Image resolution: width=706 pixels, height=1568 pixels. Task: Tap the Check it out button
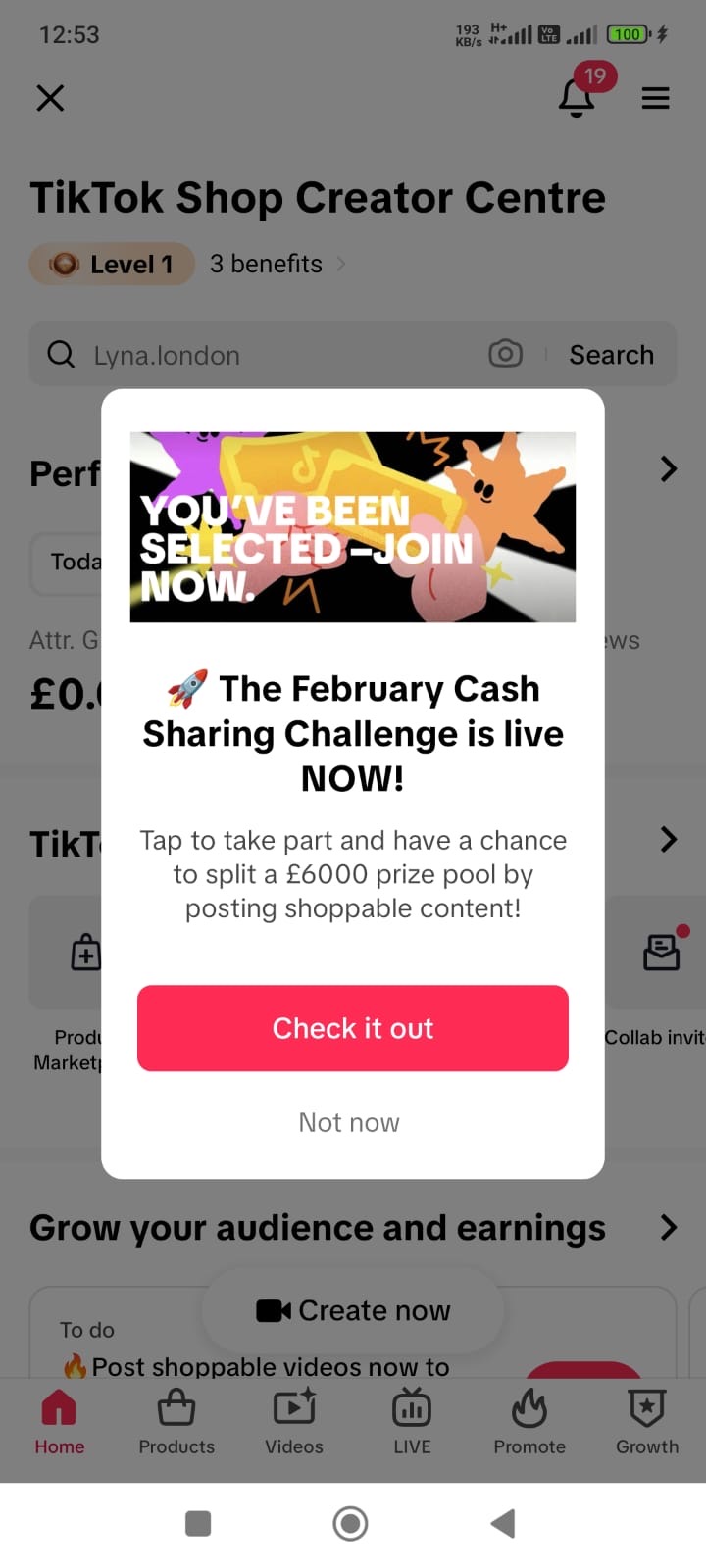coord(353,1028)
